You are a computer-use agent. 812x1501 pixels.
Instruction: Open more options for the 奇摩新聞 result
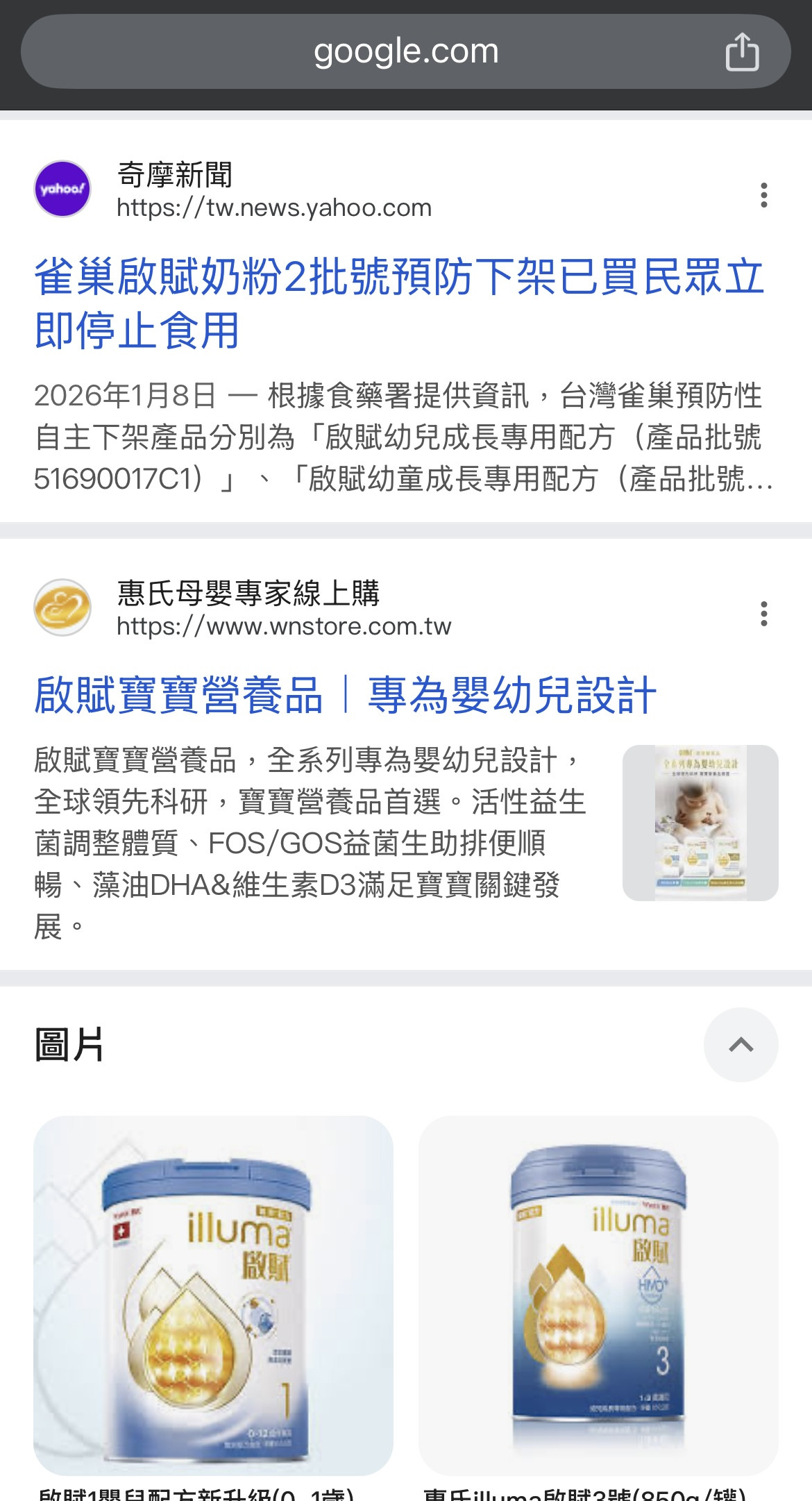click(x=763, y=195)
